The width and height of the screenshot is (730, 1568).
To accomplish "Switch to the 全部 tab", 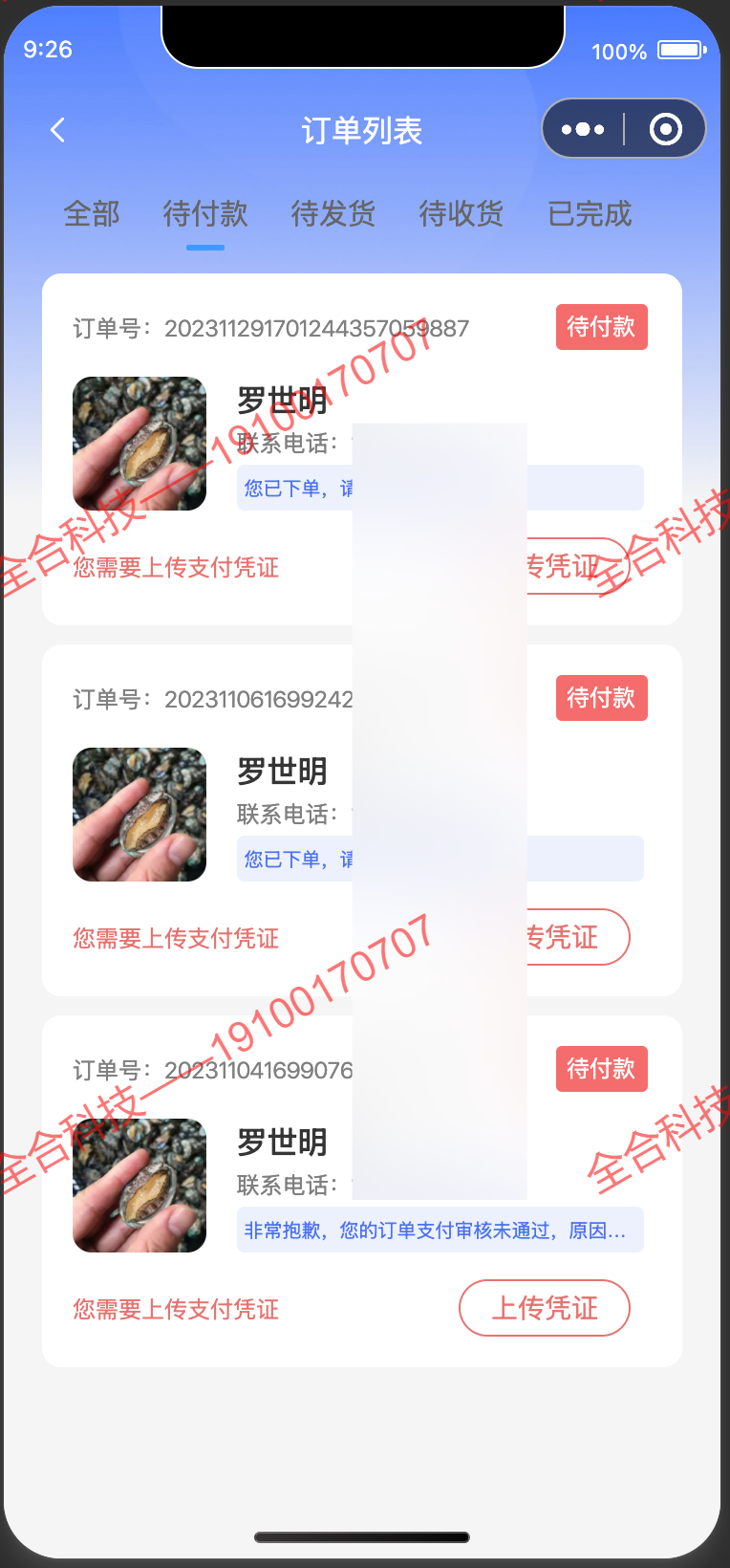I will [x=92, y=213].
